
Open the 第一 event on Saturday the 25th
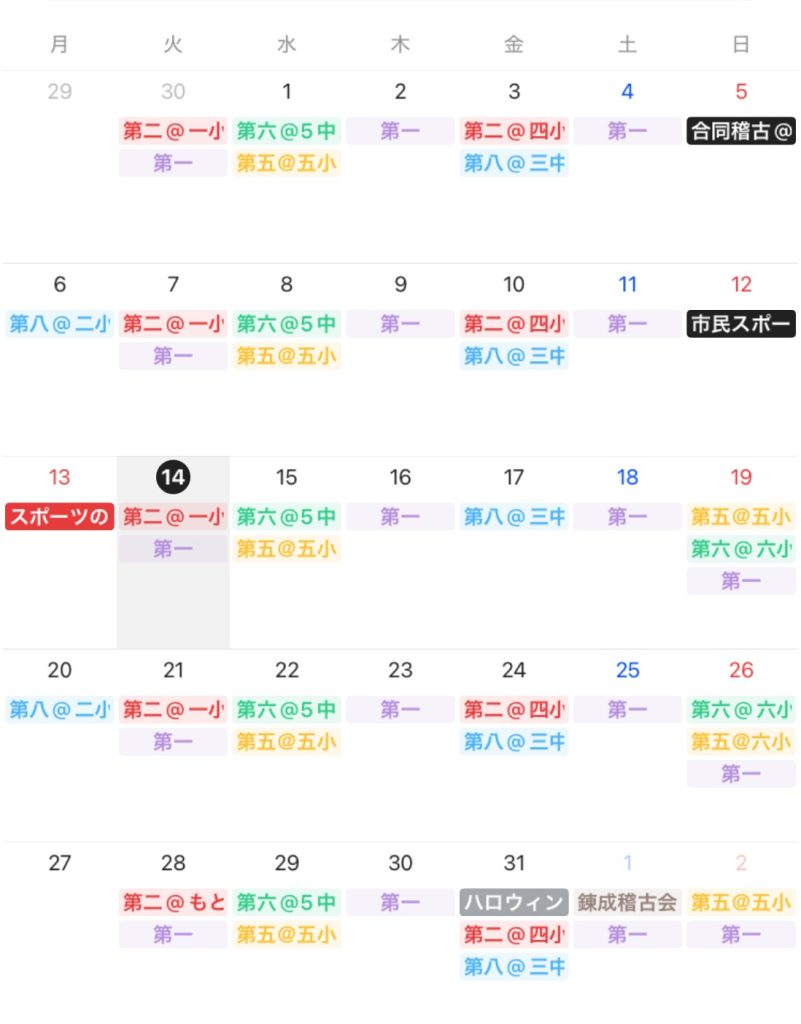[627, 710]
